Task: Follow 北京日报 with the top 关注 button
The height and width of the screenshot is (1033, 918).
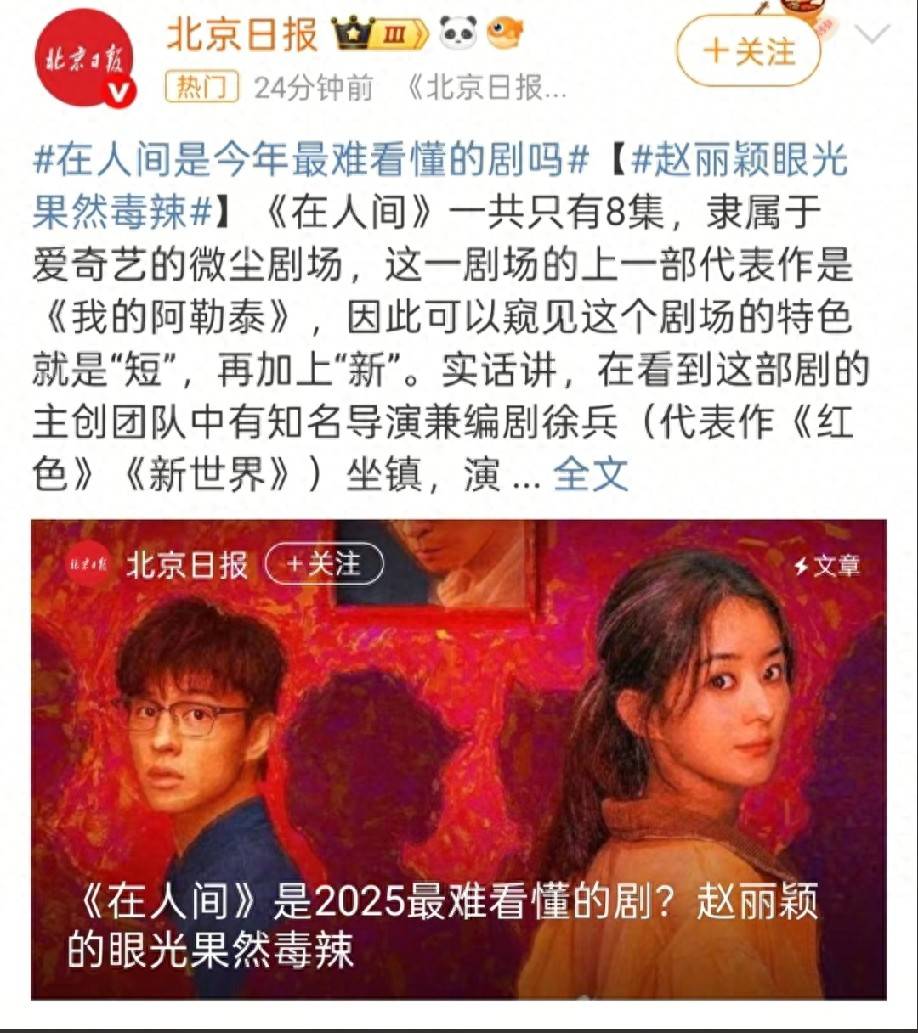Action: click(748, 50)
